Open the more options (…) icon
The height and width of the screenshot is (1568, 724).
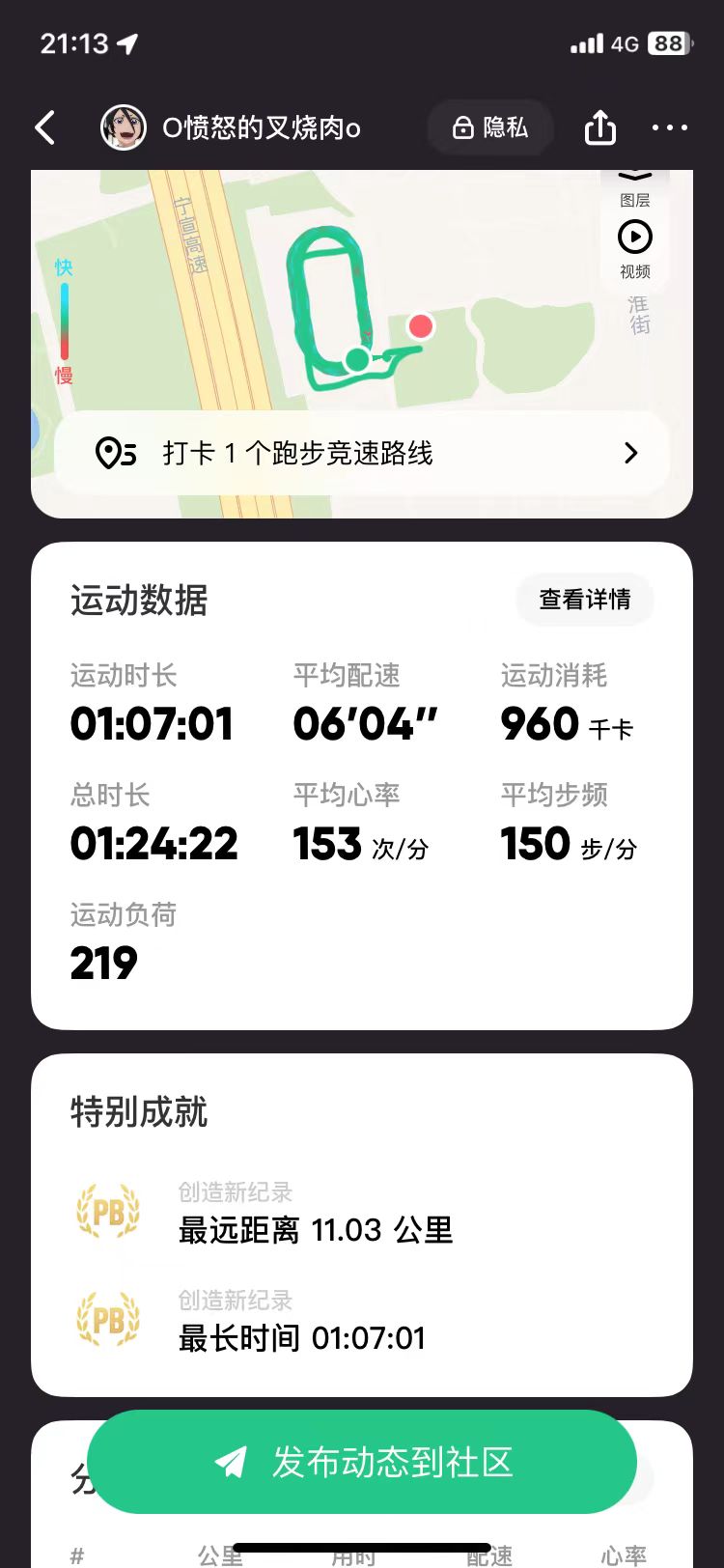tap(670, 126)
